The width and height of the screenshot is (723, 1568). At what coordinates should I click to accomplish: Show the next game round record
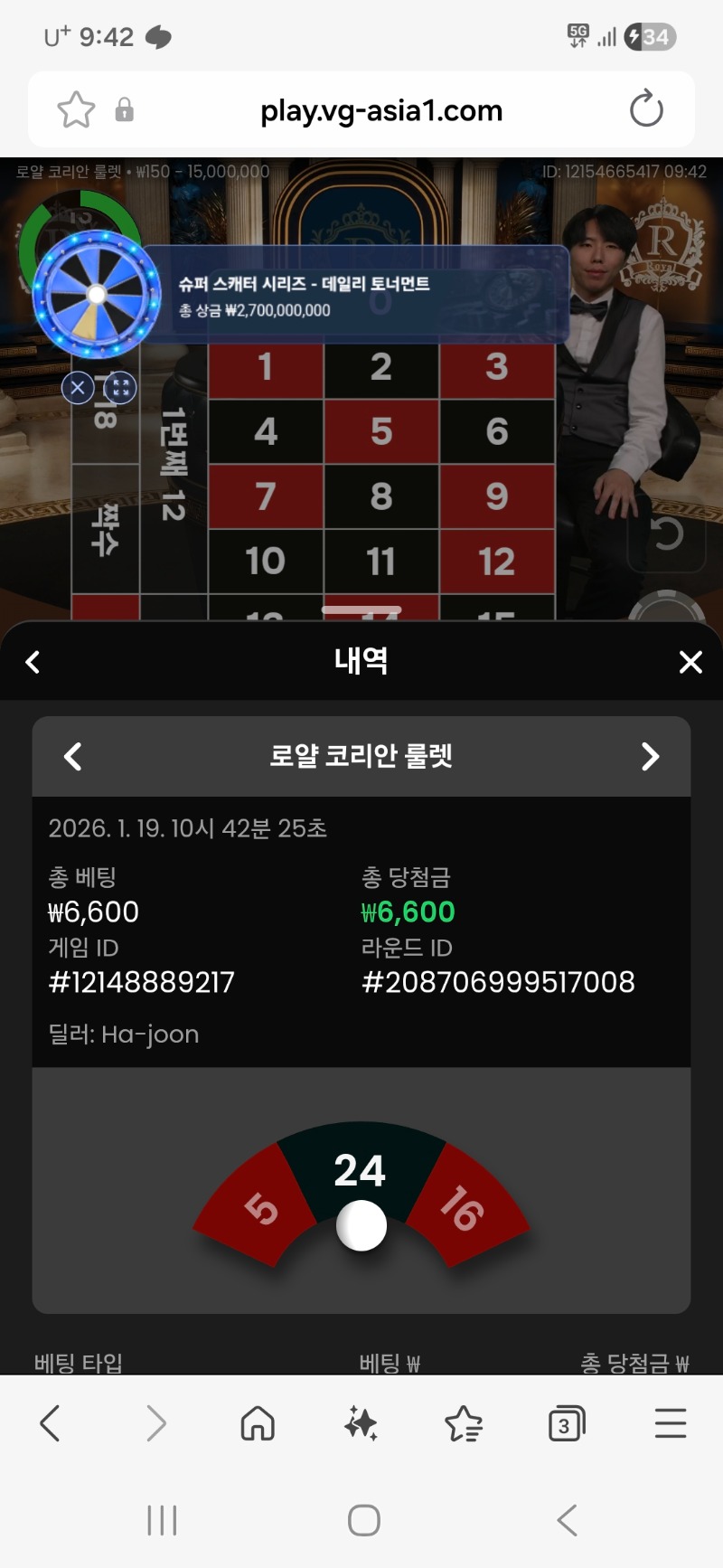tap(650, 756)
